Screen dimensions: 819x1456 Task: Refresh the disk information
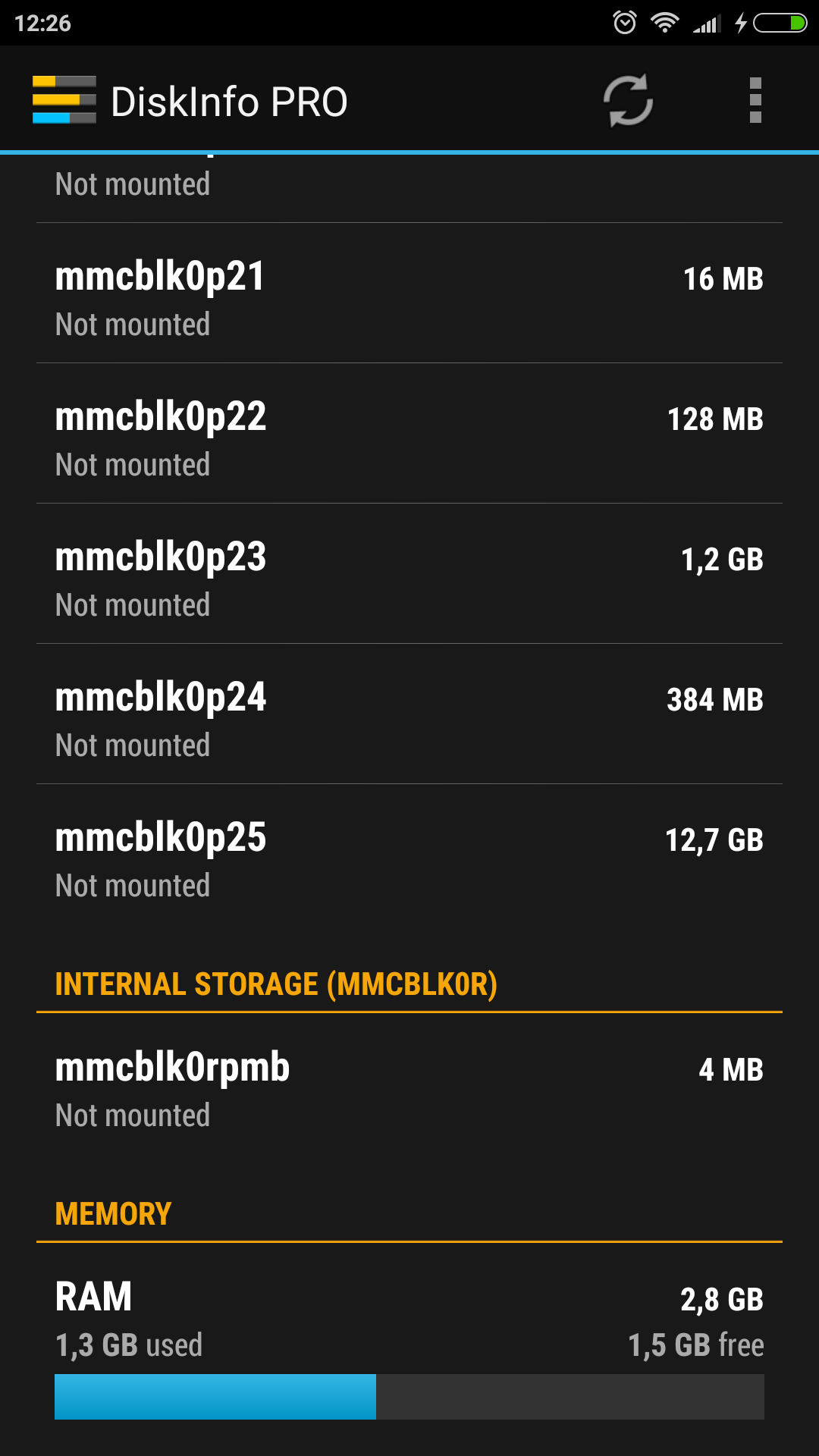click(628, 100)
